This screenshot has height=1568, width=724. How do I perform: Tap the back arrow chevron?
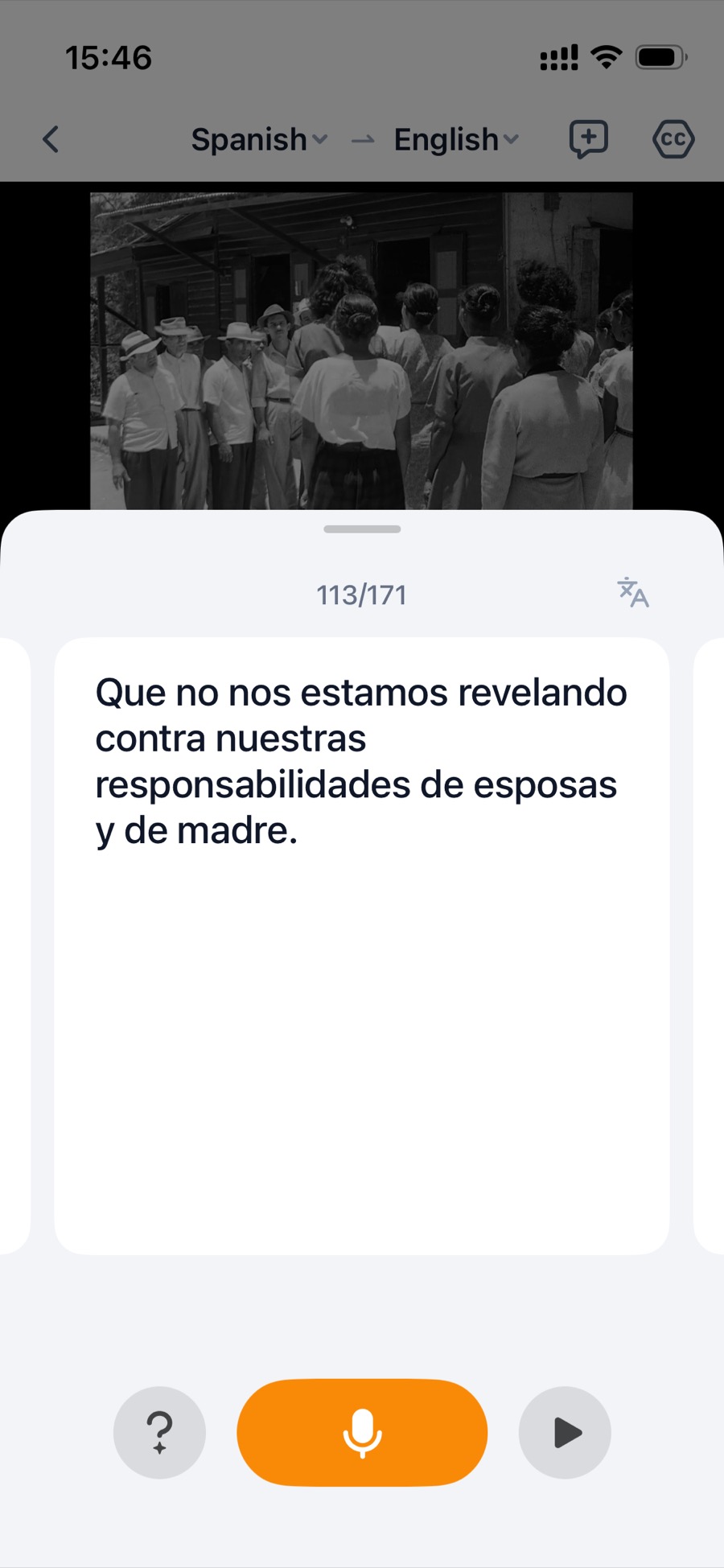51,138
